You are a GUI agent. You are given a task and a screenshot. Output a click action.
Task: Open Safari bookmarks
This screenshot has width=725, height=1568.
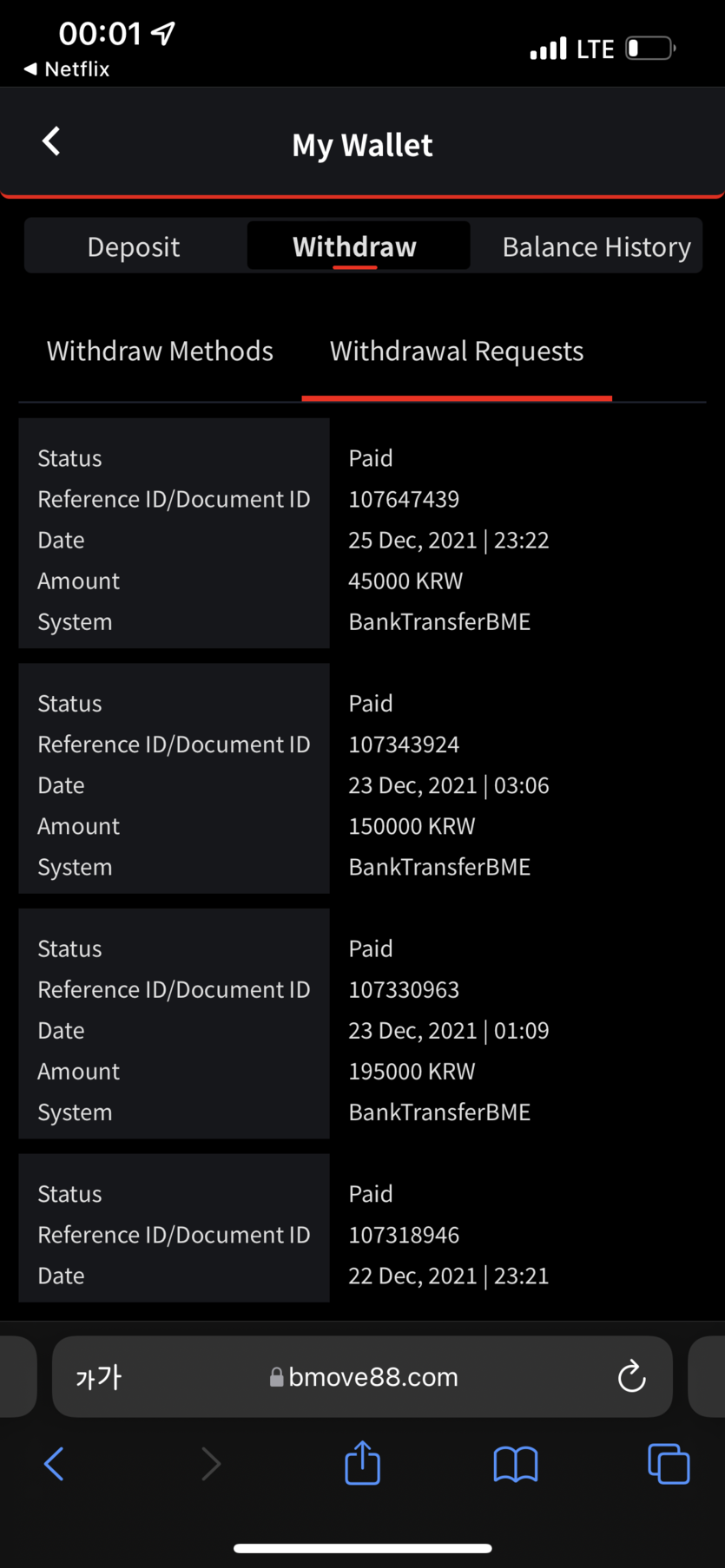516,1465
